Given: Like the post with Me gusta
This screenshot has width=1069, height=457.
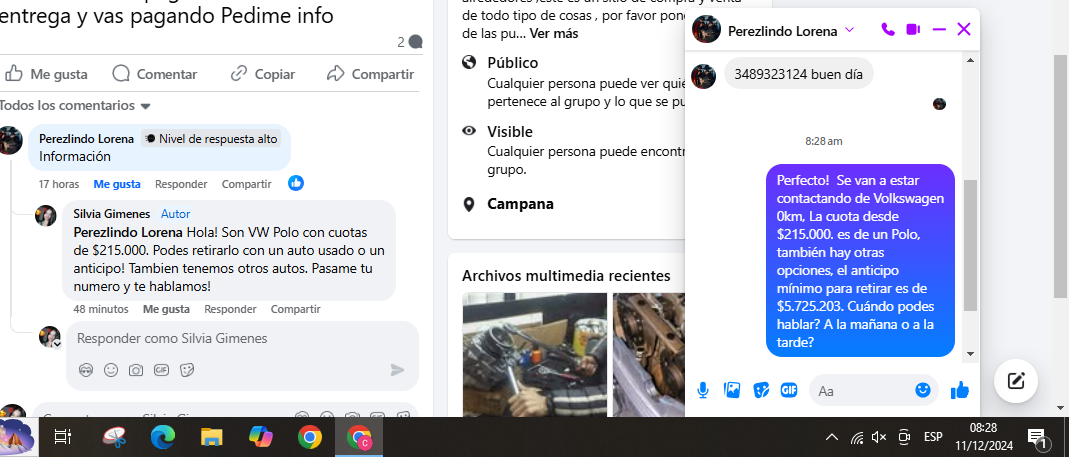Looking at the screenshot, I should pos(46,74).
